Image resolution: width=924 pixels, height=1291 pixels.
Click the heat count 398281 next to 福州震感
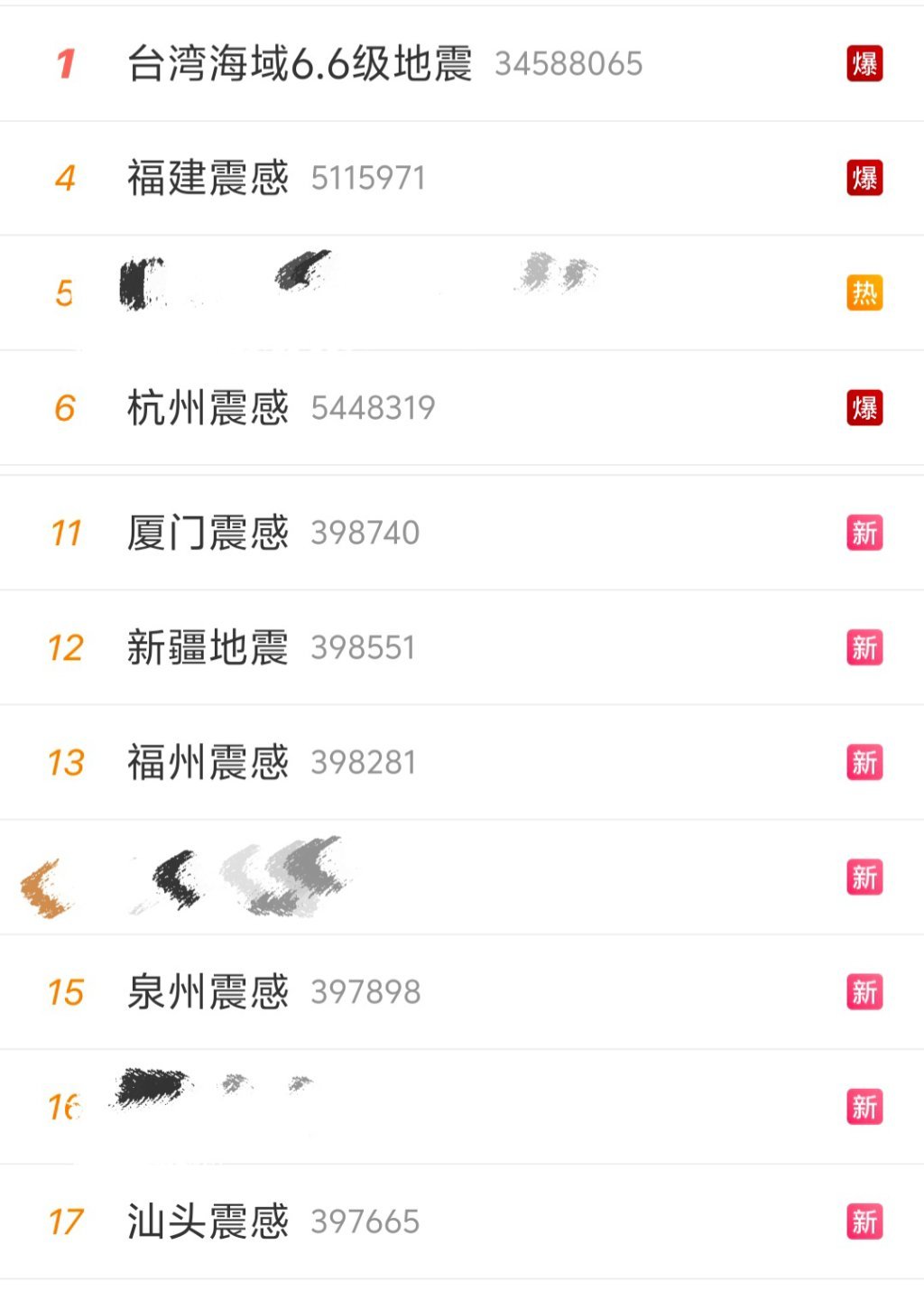364,762
